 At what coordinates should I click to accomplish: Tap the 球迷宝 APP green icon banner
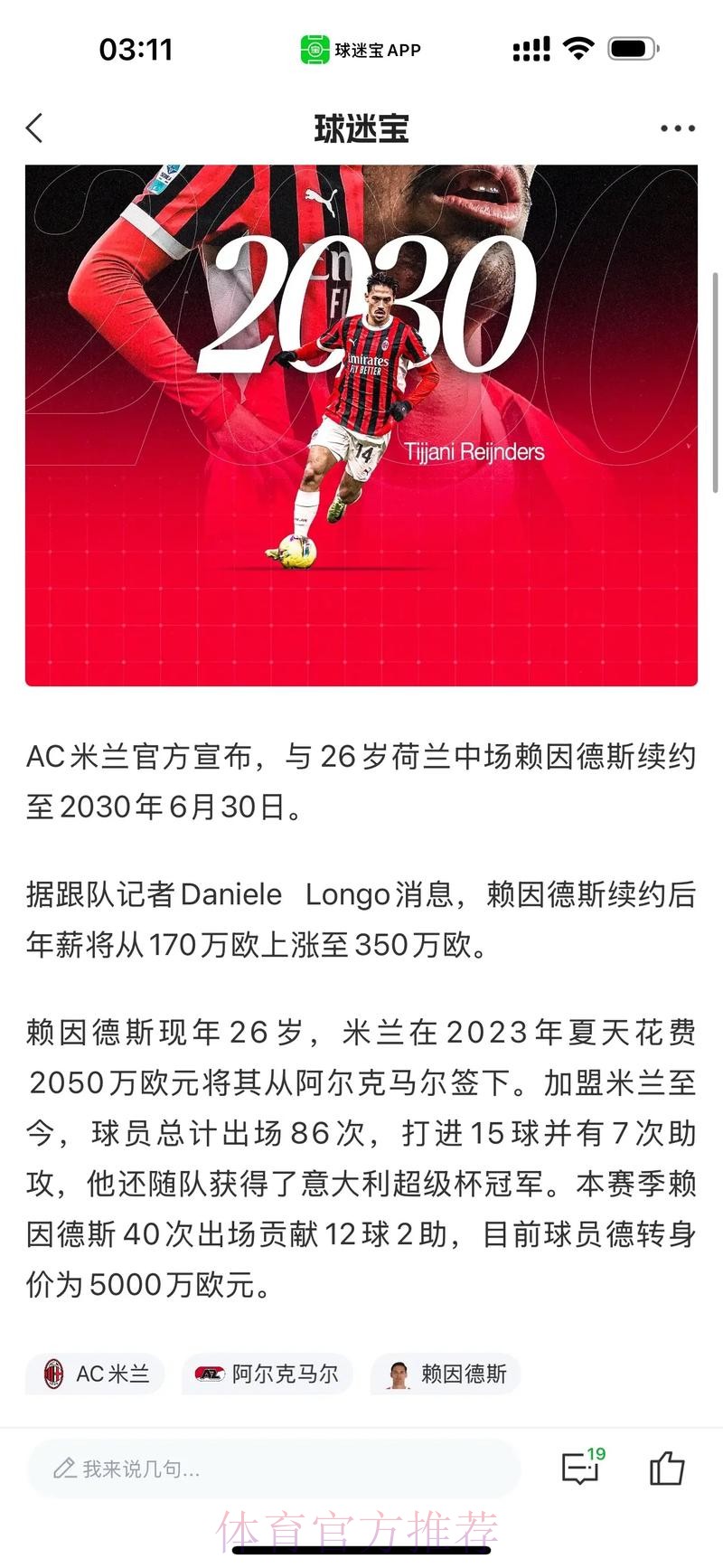click(x=361, y=49)
